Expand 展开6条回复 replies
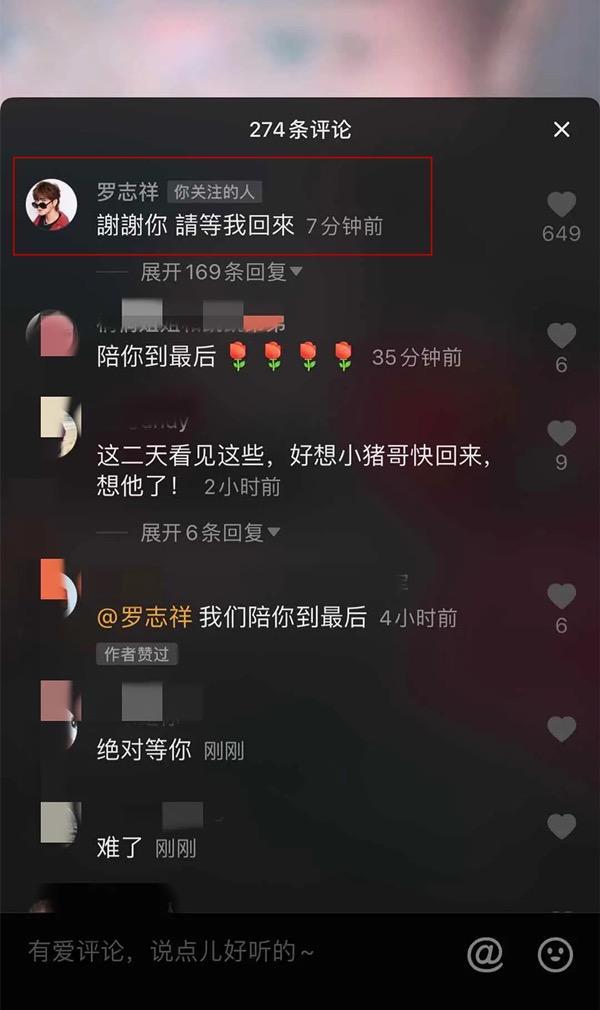 pos(210,533)
